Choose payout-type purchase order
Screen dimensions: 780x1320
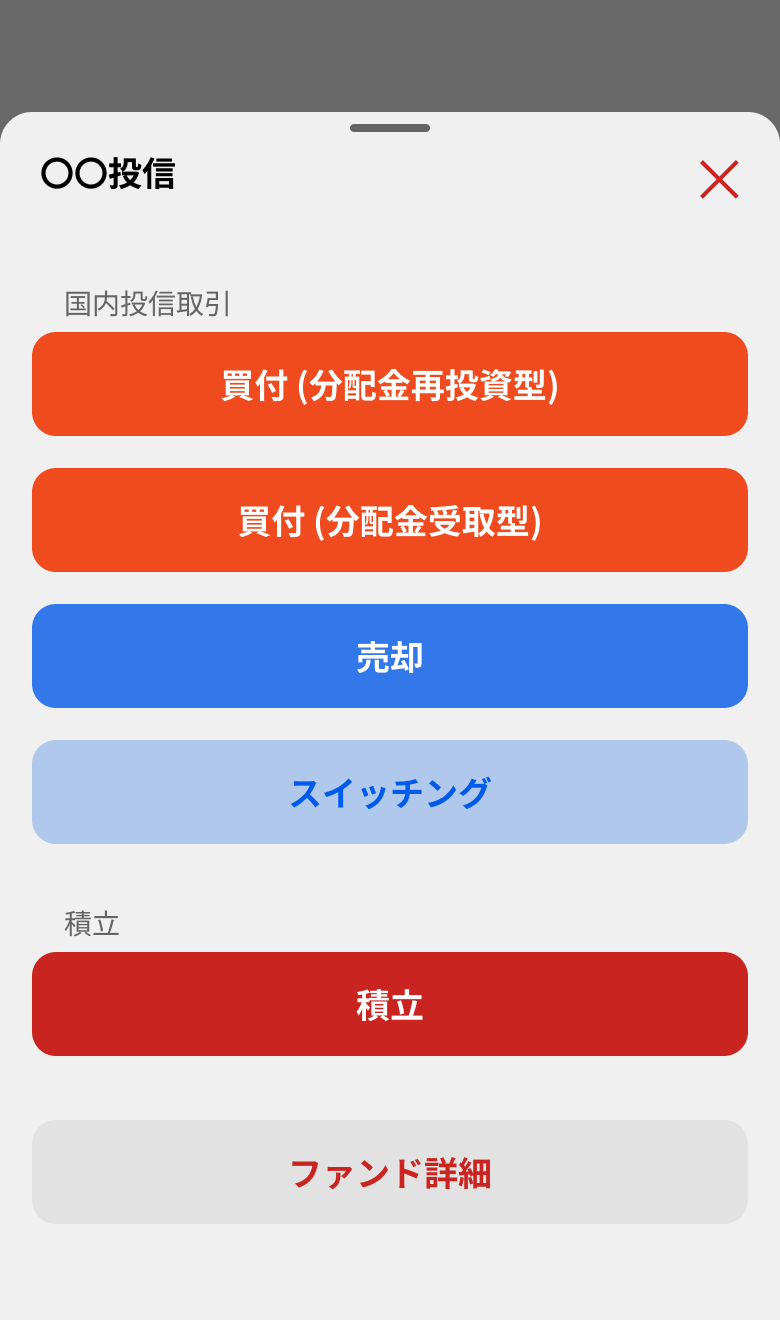(x=390, y=520)
